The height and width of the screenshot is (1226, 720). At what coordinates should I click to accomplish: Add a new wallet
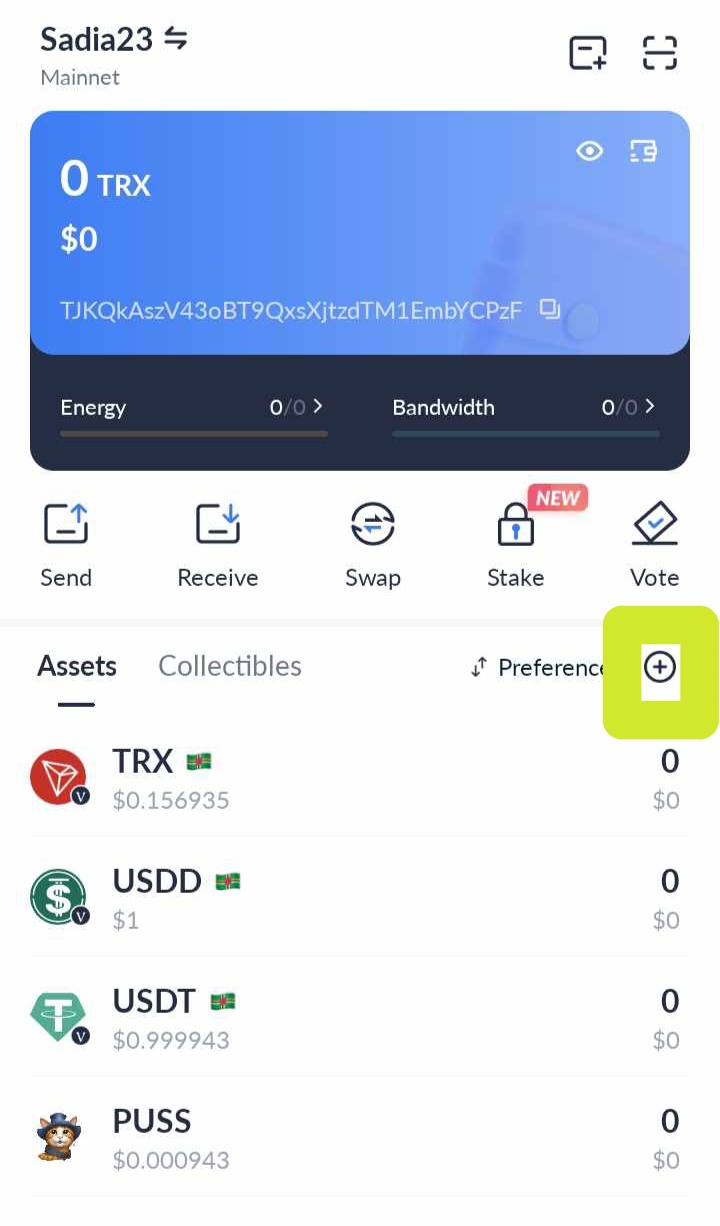(588, 52)
